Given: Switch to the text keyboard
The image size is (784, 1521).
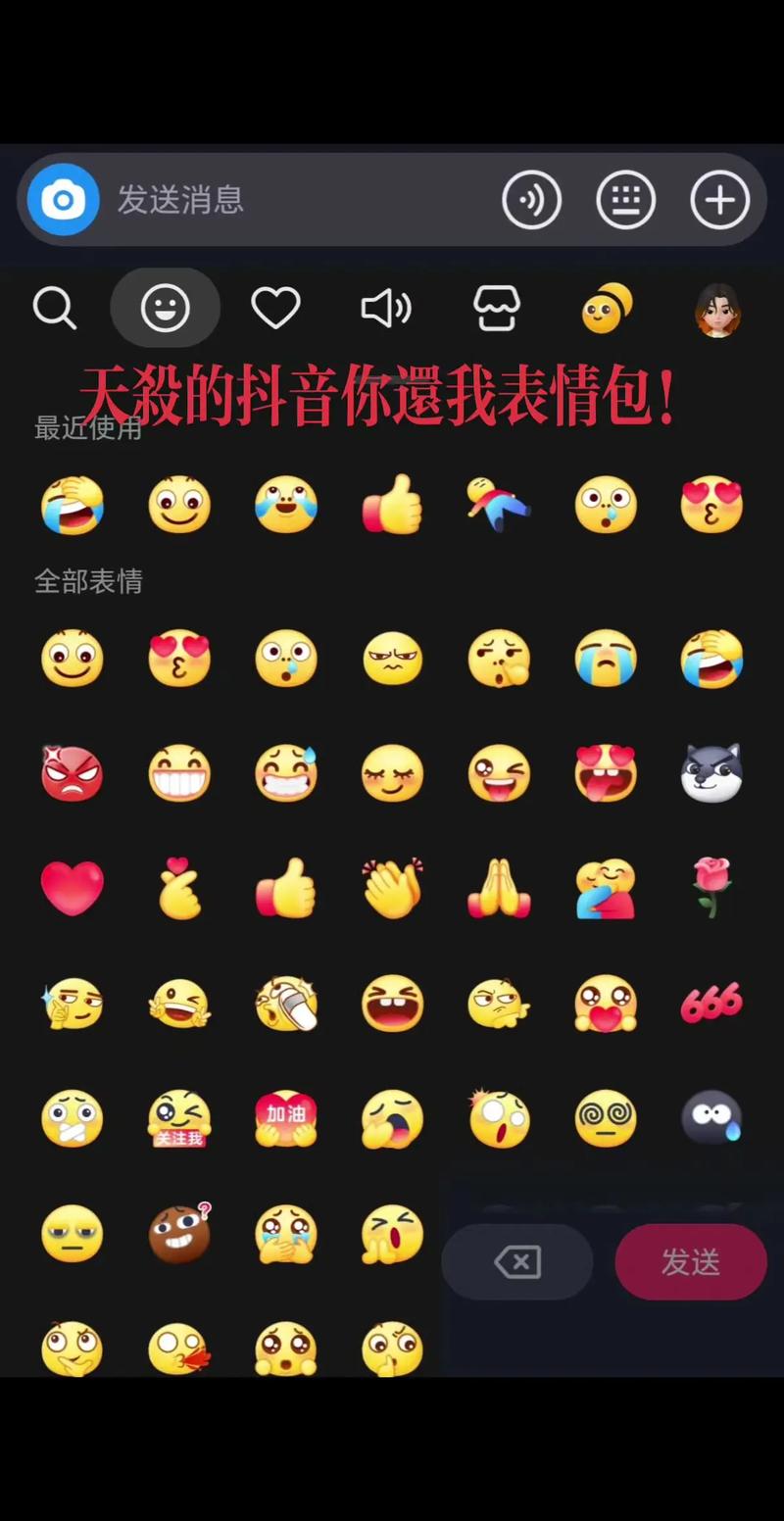Looking at the screenshot, I should click(x=625, y=200).
